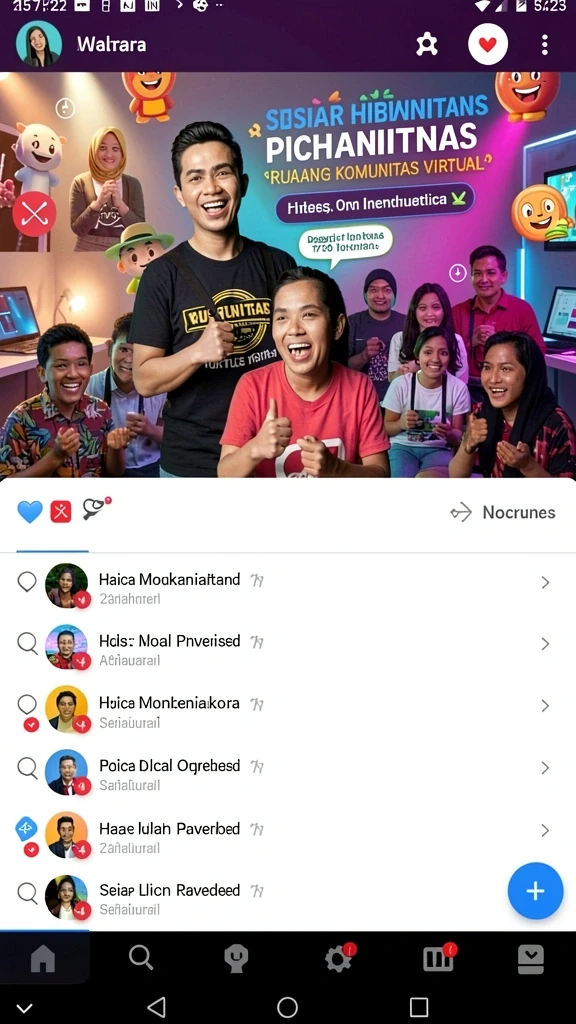
Task: Tap the heart favorite button in header
Action: click(488, 44)
